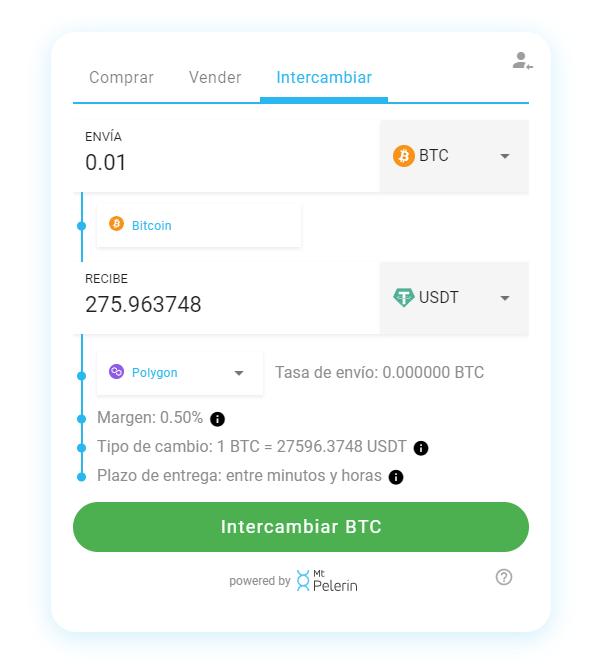Open the BTC currency dropdown

tap(454, 156)
